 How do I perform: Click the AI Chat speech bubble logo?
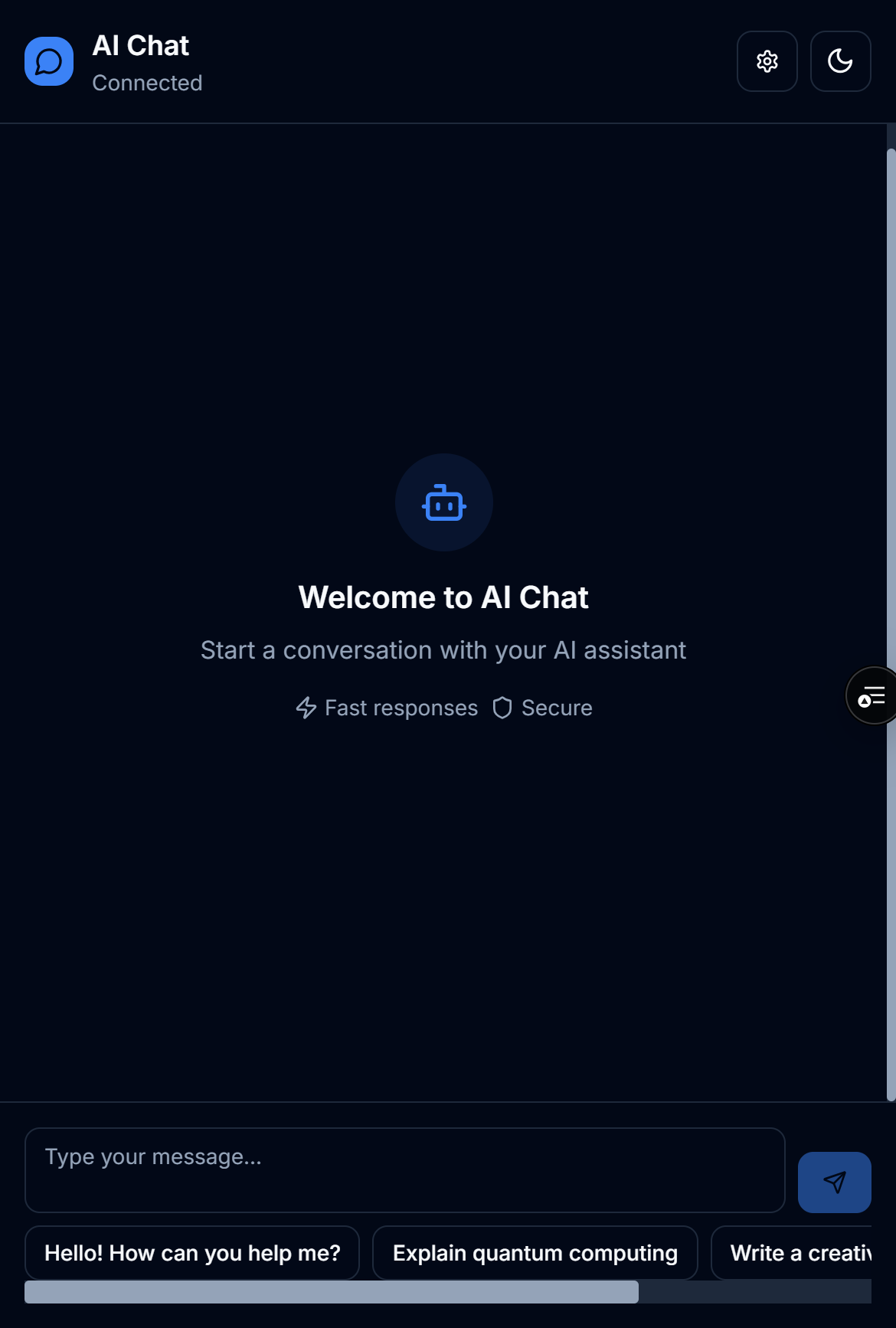click(48, 61)
